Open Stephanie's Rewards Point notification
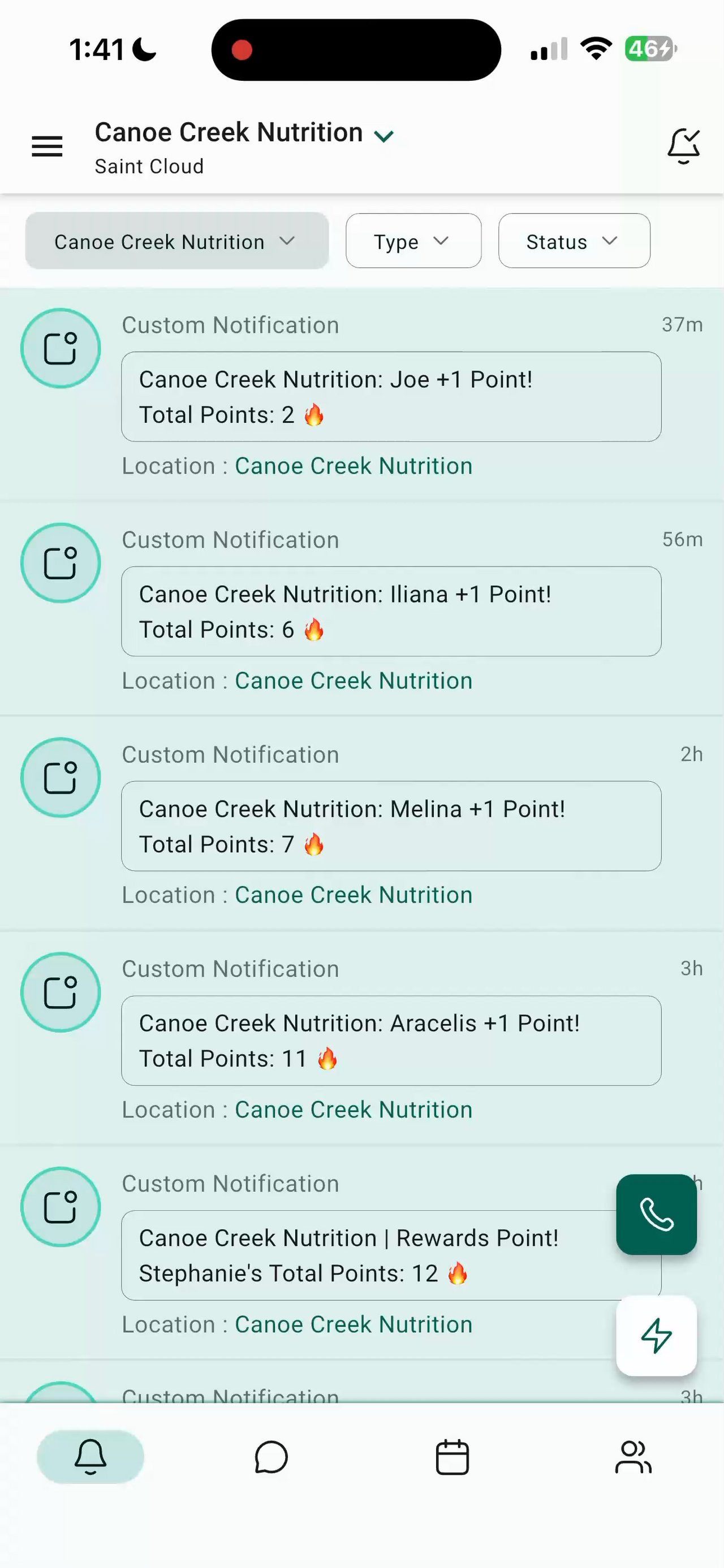Screen dimensions: 724x1568 [x=365, y=1255]
